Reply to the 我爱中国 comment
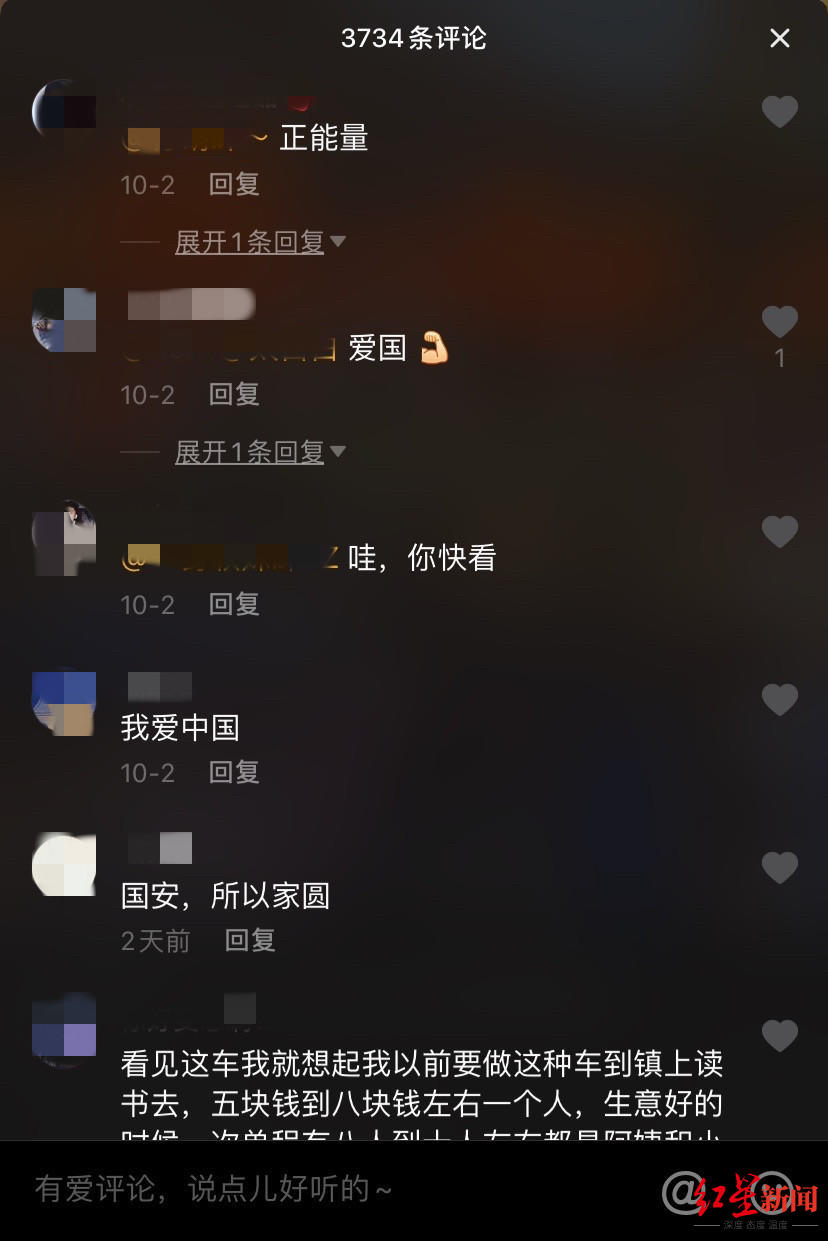 [233, 772]
